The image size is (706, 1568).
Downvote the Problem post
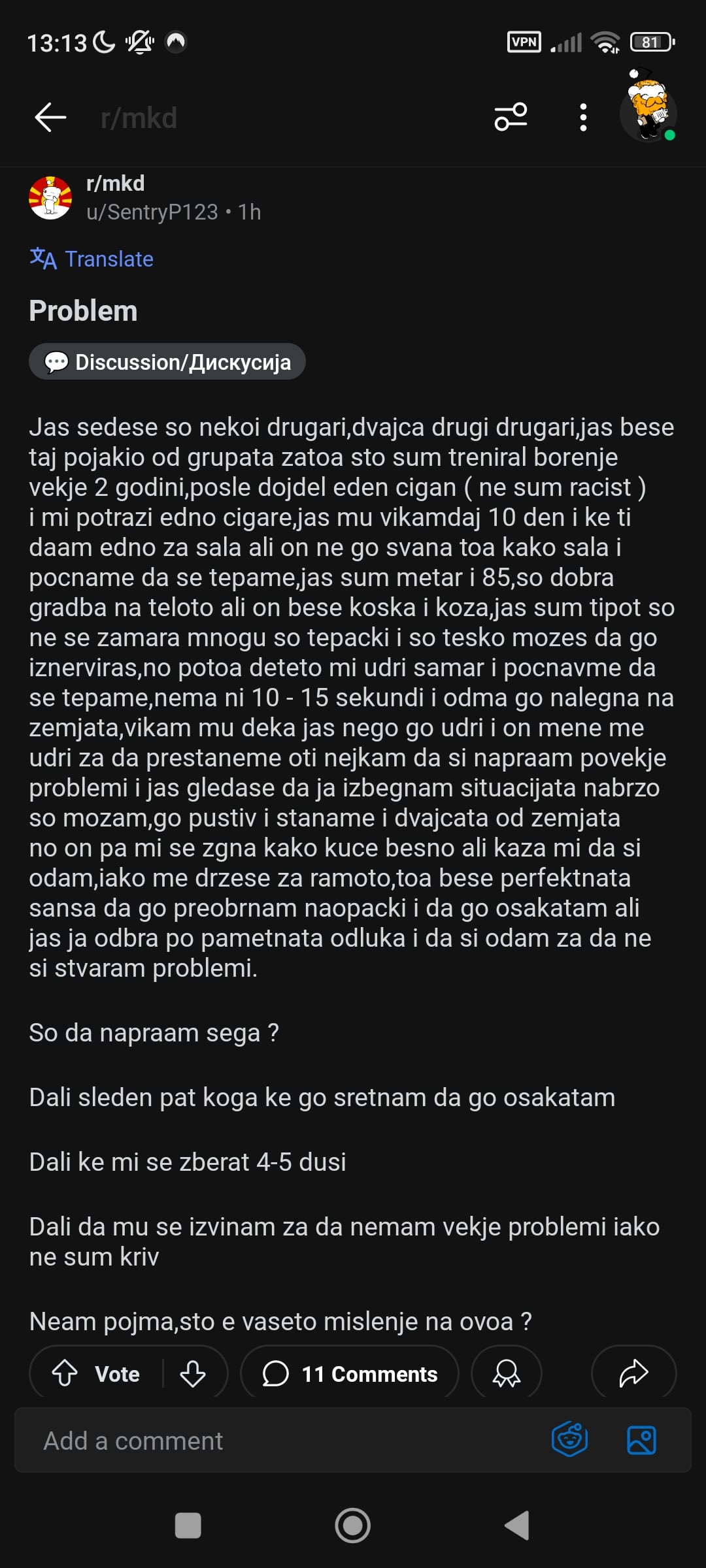[193, 1373]
